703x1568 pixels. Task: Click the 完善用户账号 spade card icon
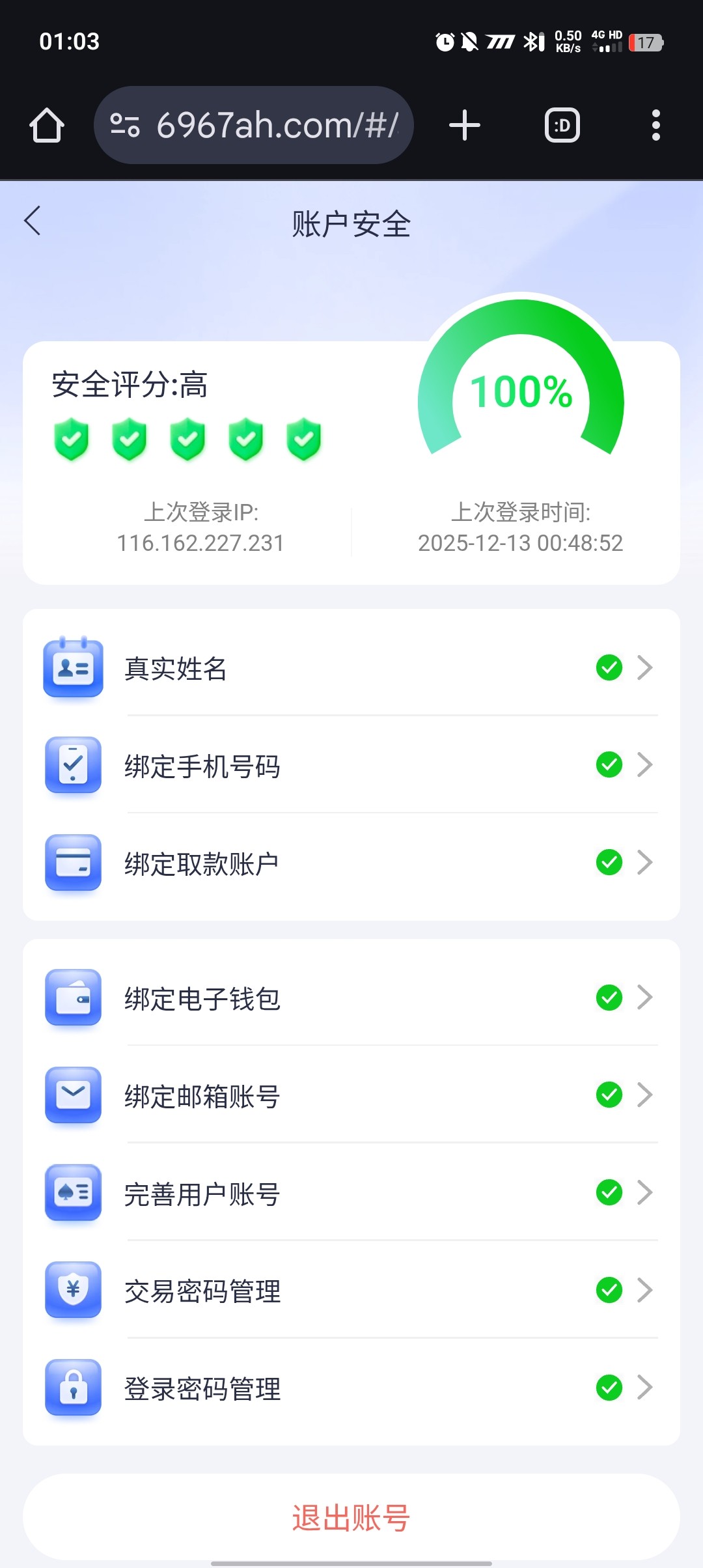tap(72, 1194)
